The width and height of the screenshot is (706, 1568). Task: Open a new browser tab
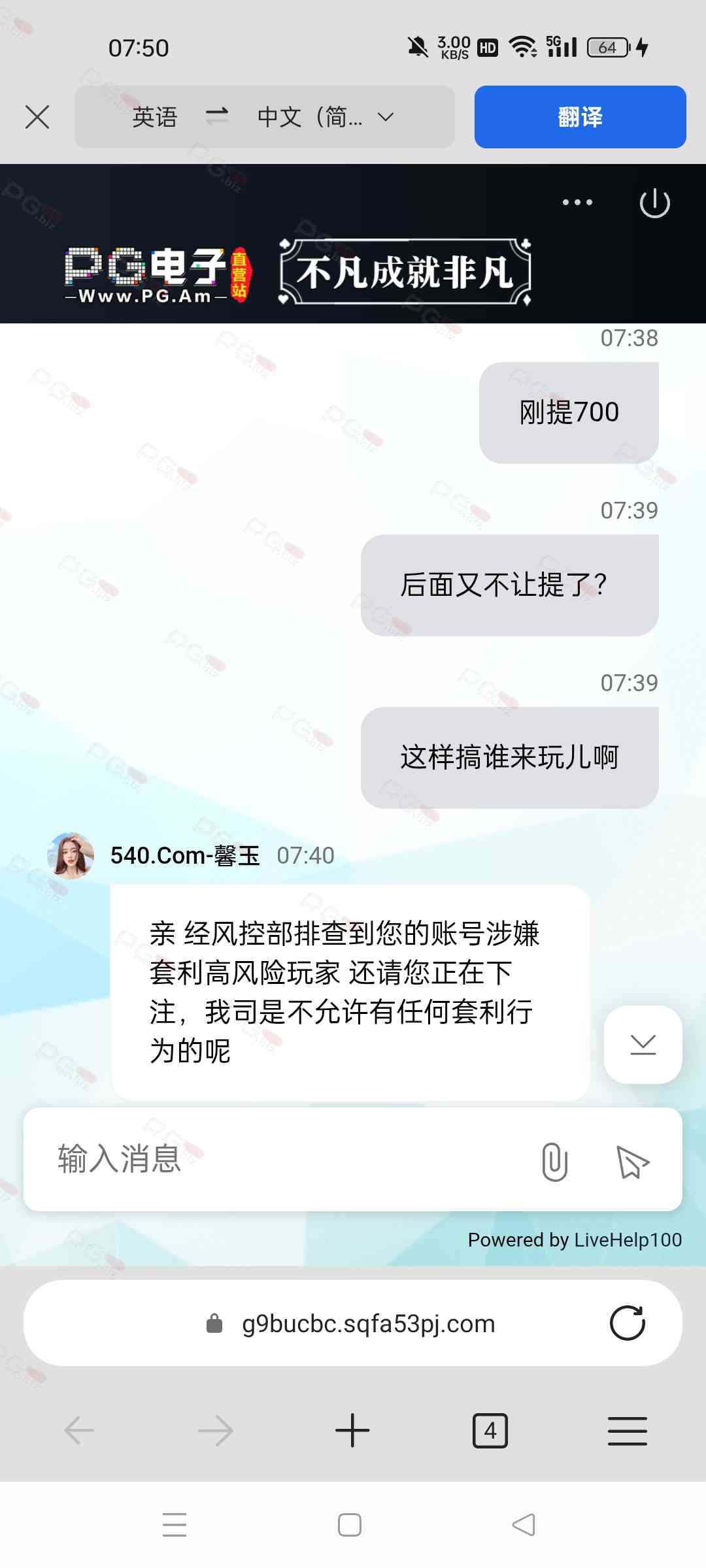click(352, 1431)
